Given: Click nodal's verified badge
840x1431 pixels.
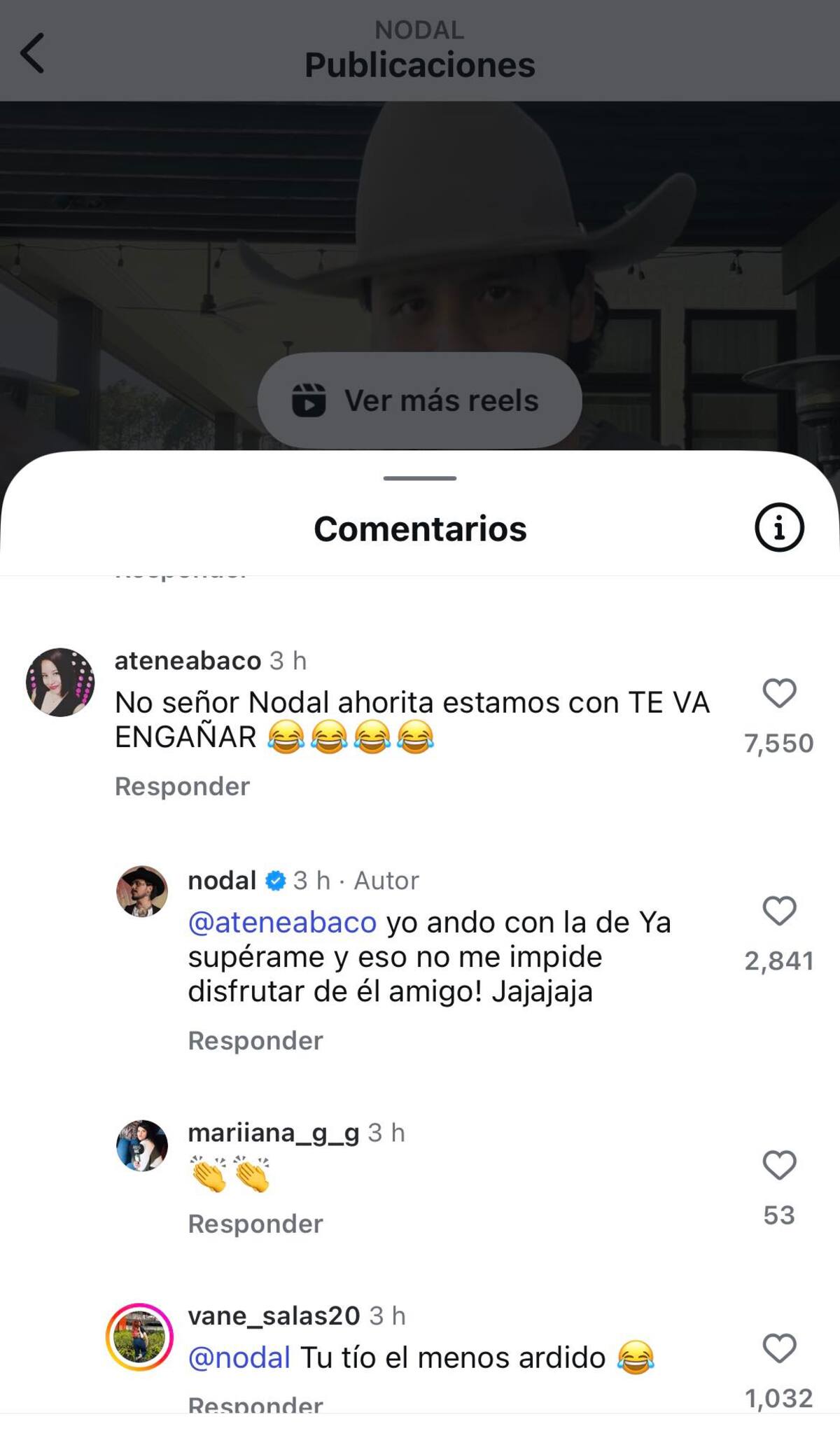Looking at the screenshot, I should point(274,881).
